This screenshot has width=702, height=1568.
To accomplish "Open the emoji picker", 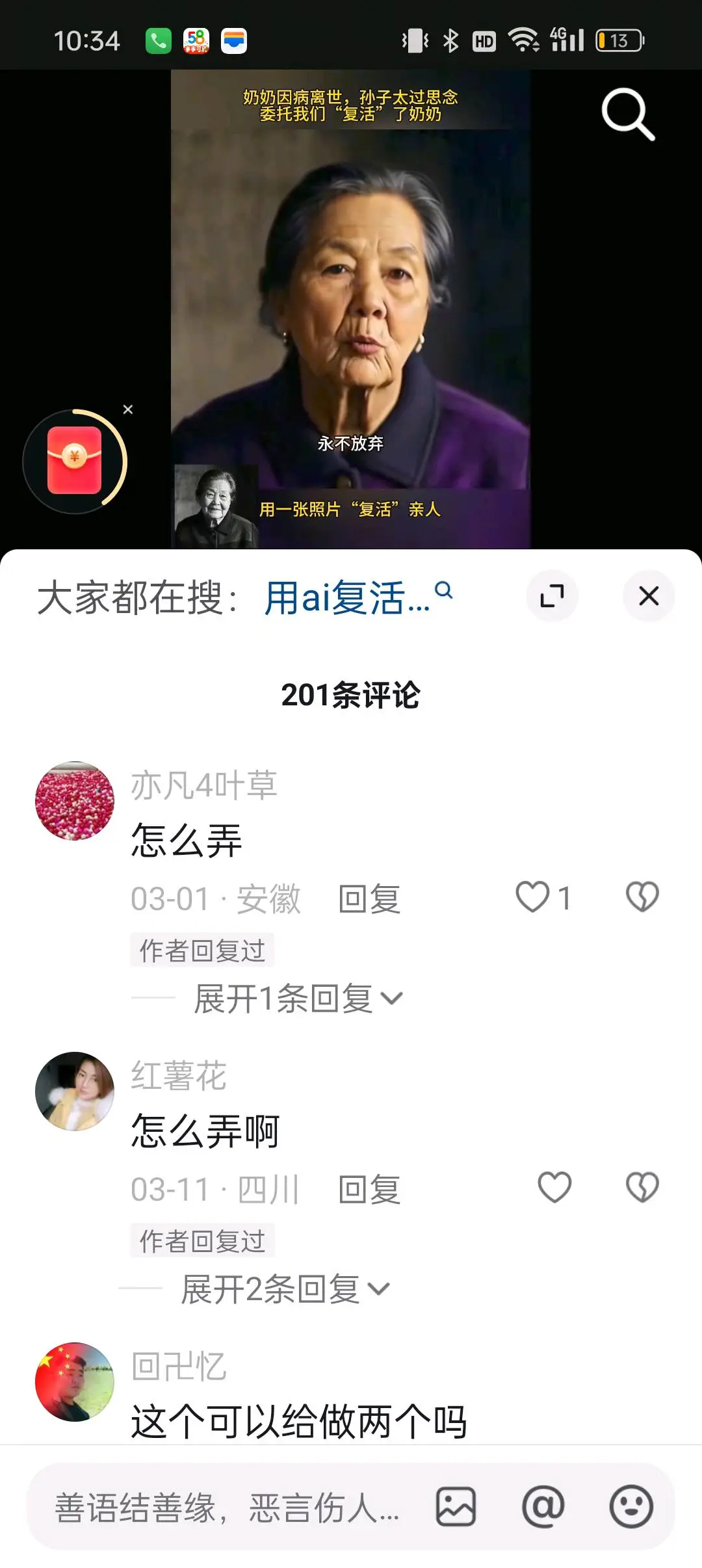I will coord(630,1507).
